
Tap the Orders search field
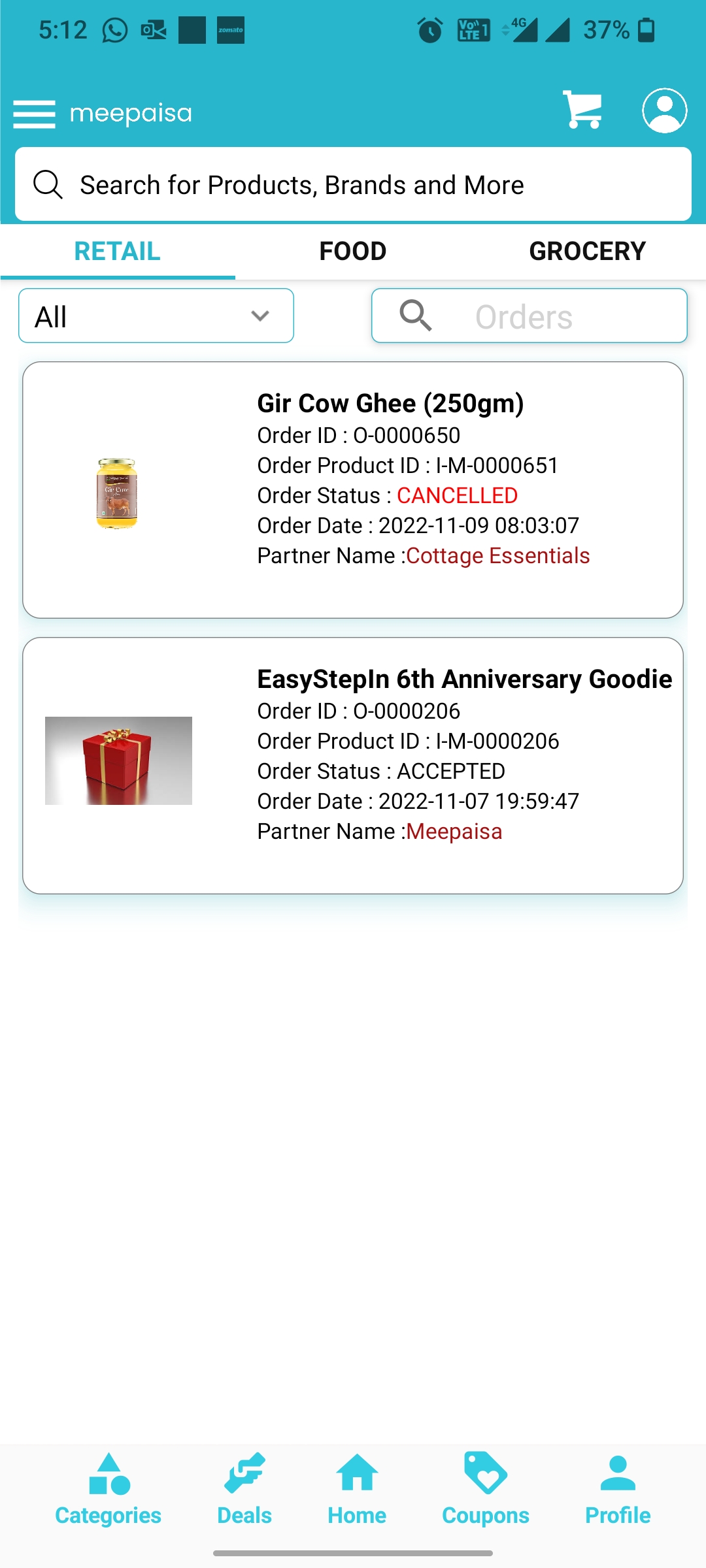click(x=529, y=316)
